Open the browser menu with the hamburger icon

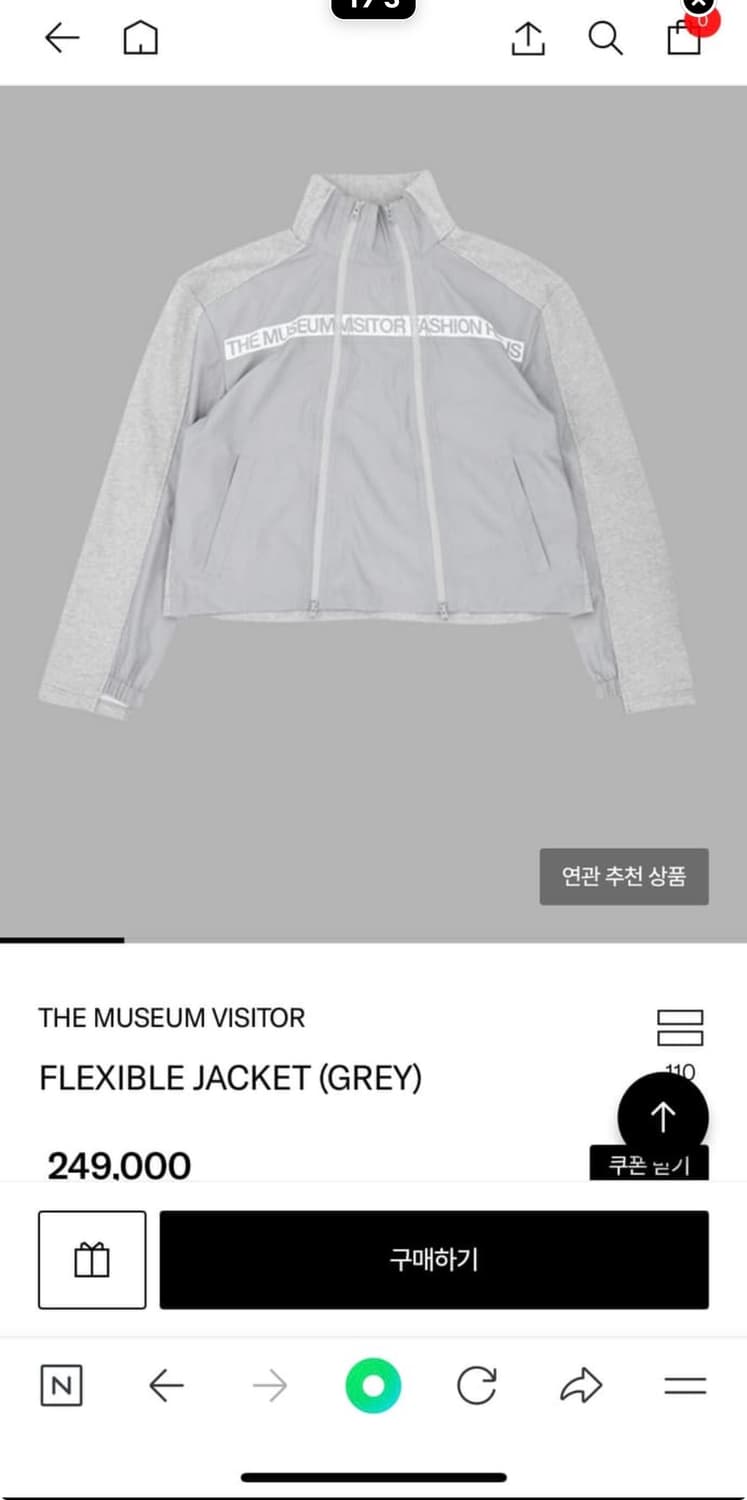tap(685, 1386)
